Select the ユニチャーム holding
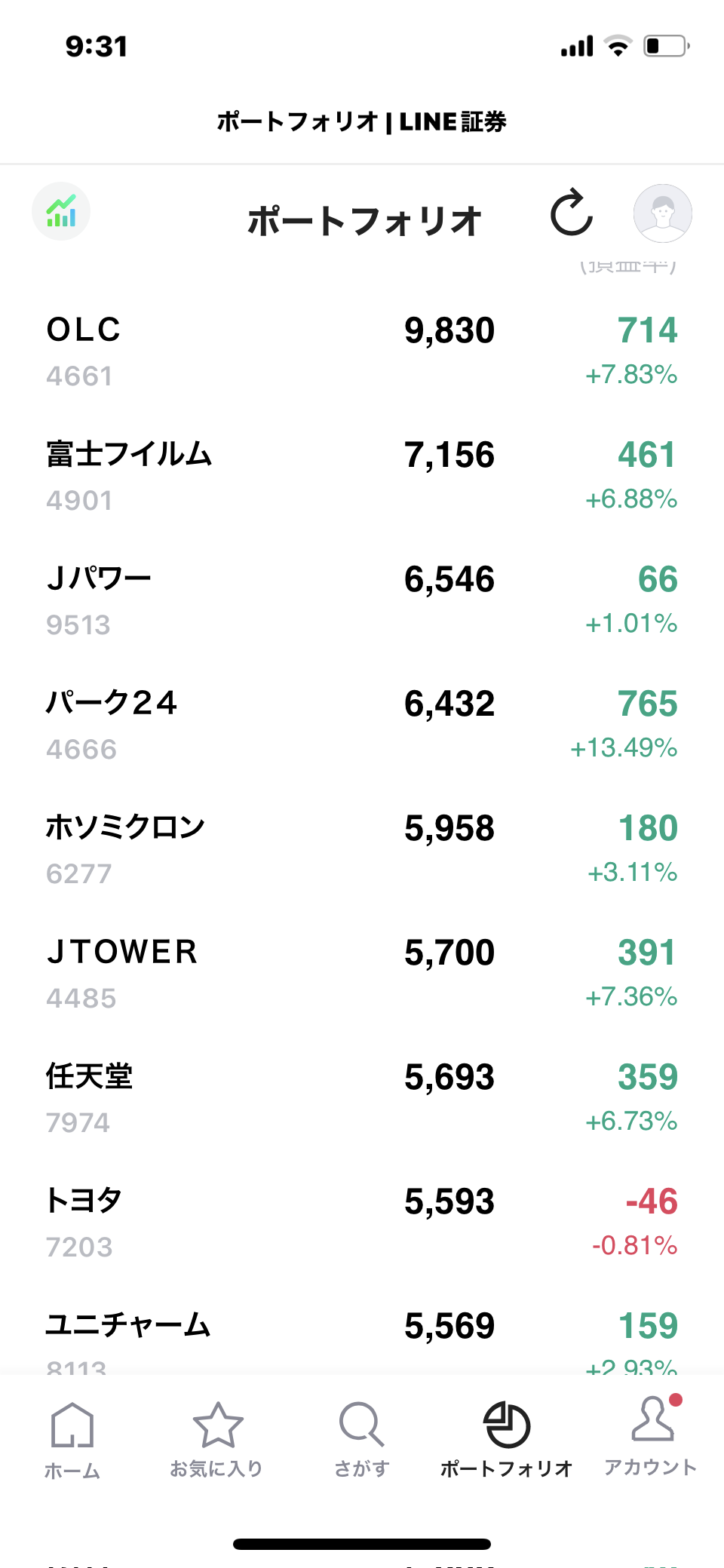Viewport: 724px width, 1568px height. pyautogui.click(x=362, y=1330)
